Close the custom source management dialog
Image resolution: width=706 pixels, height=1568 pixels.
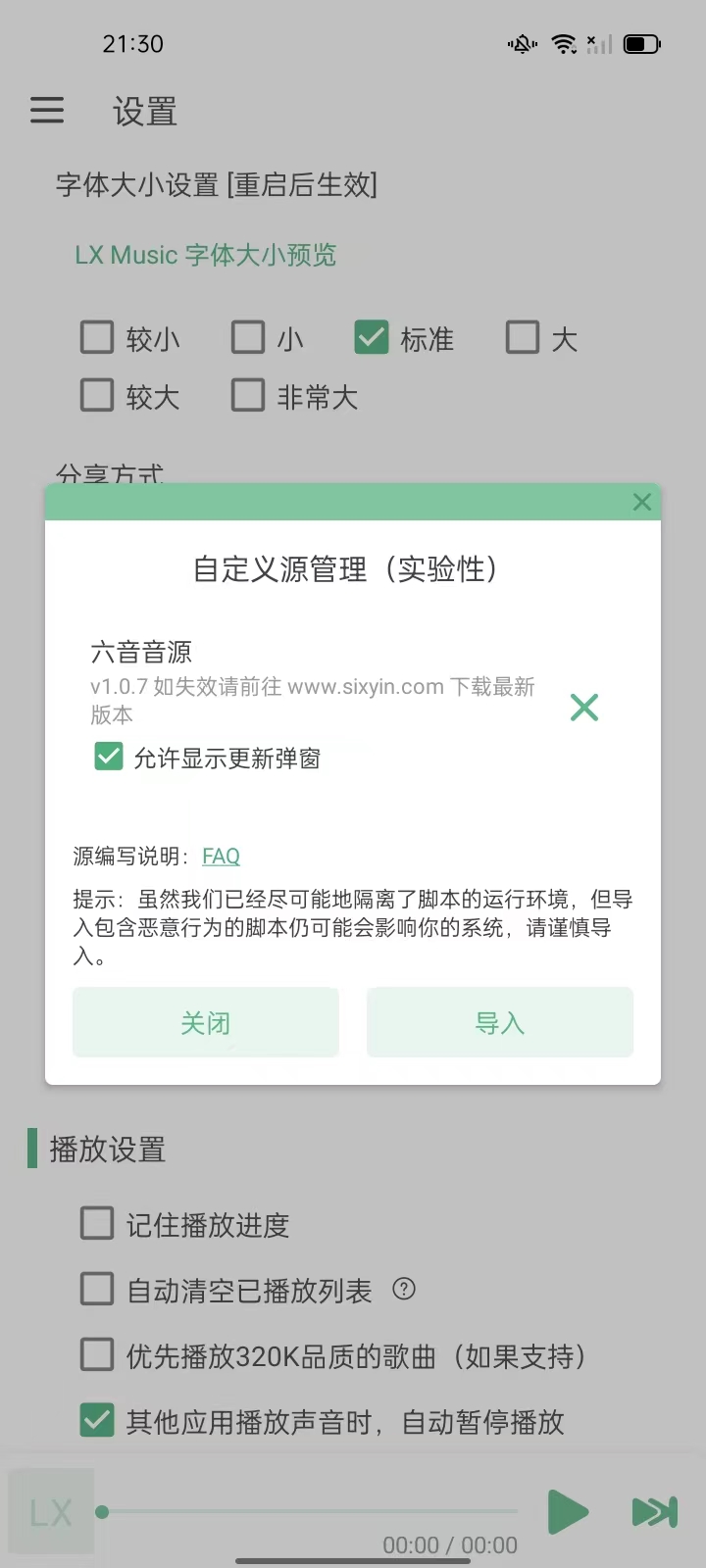point(642,502)
